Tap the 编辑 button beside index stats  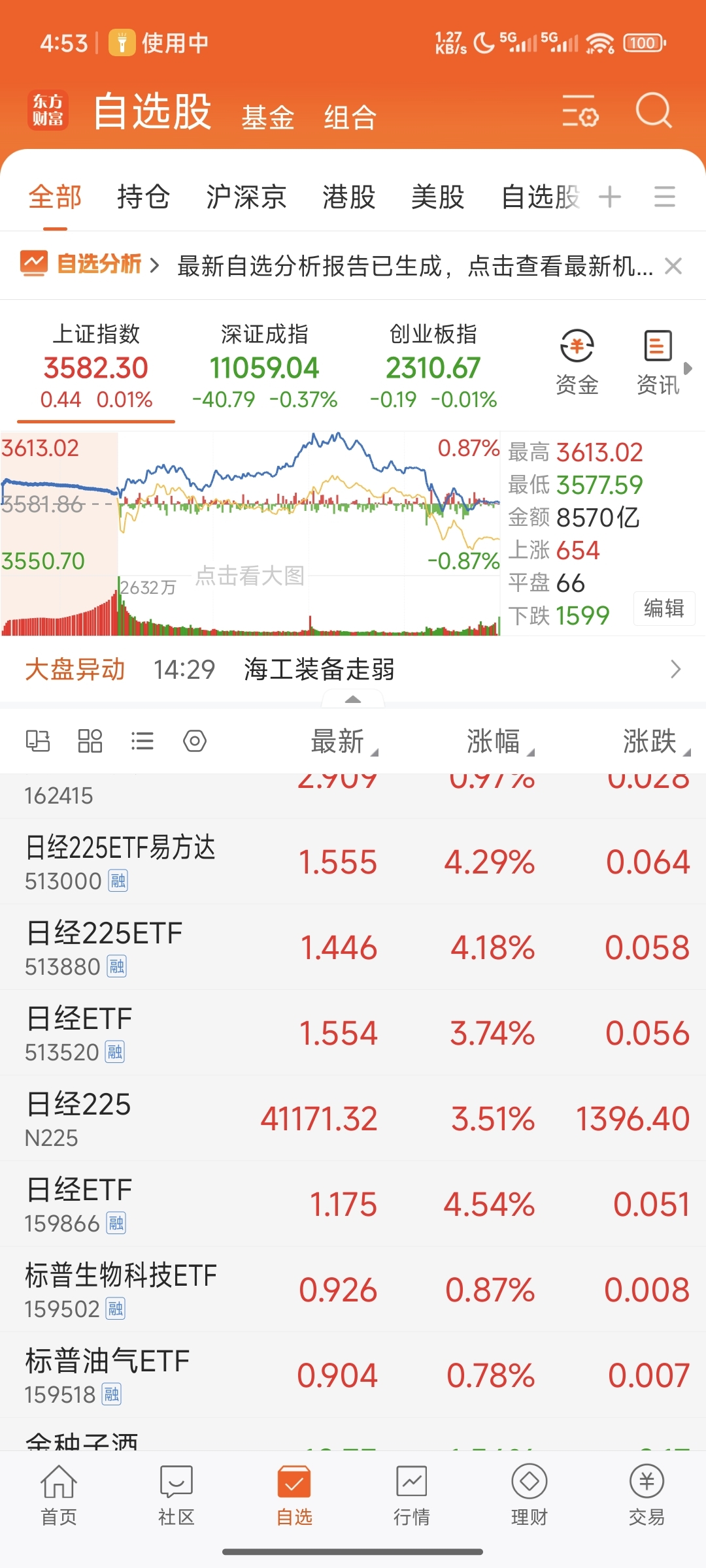tap(664, 608)
